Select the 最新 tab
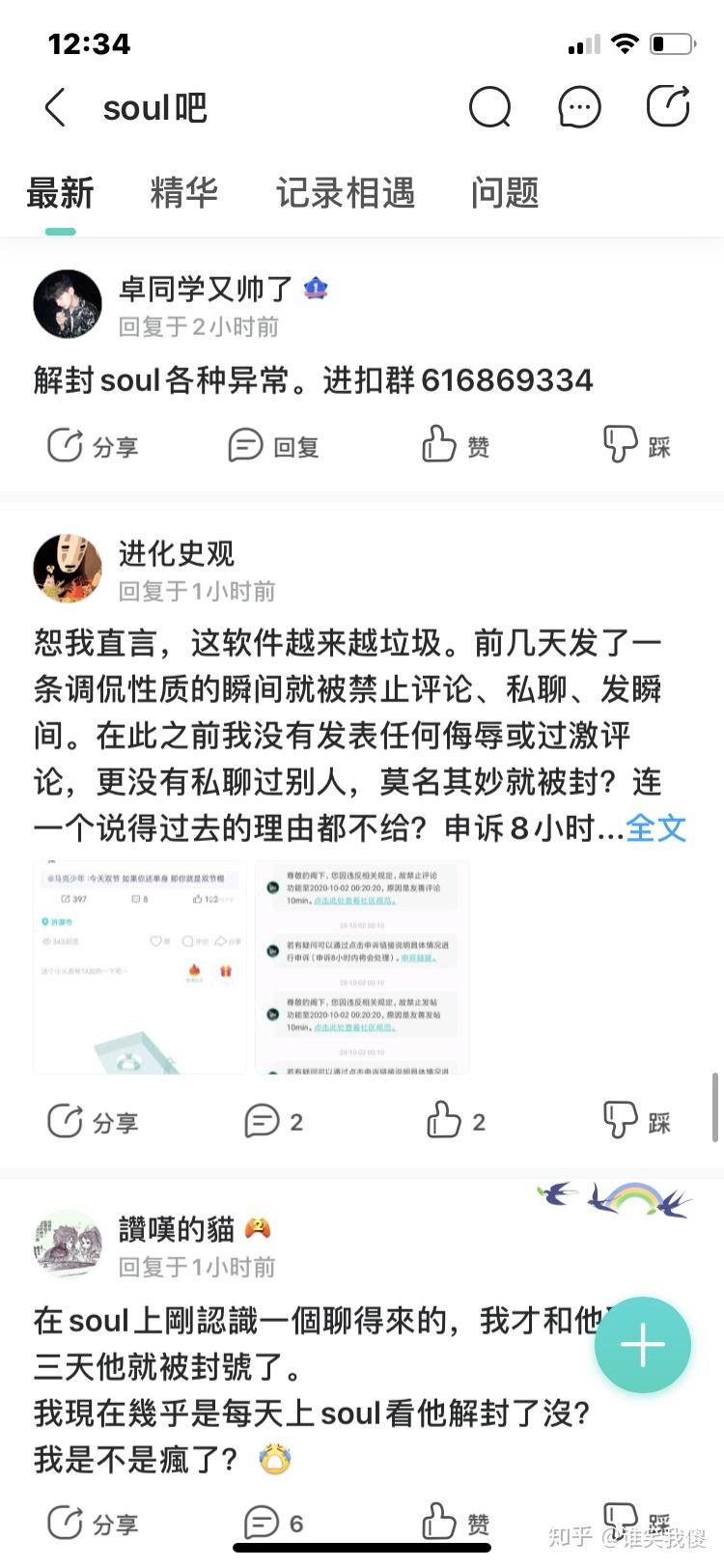The image size is (724, 1568). [60, 193]
